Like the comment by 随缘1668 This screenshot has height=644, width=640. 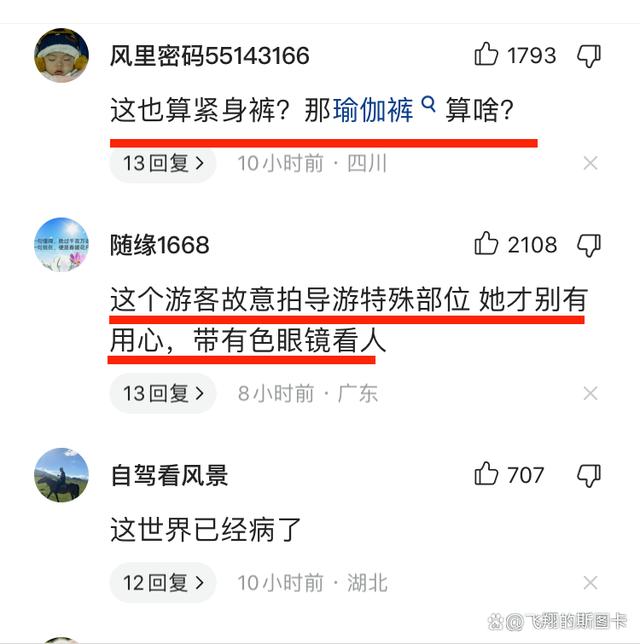(487, 243)
